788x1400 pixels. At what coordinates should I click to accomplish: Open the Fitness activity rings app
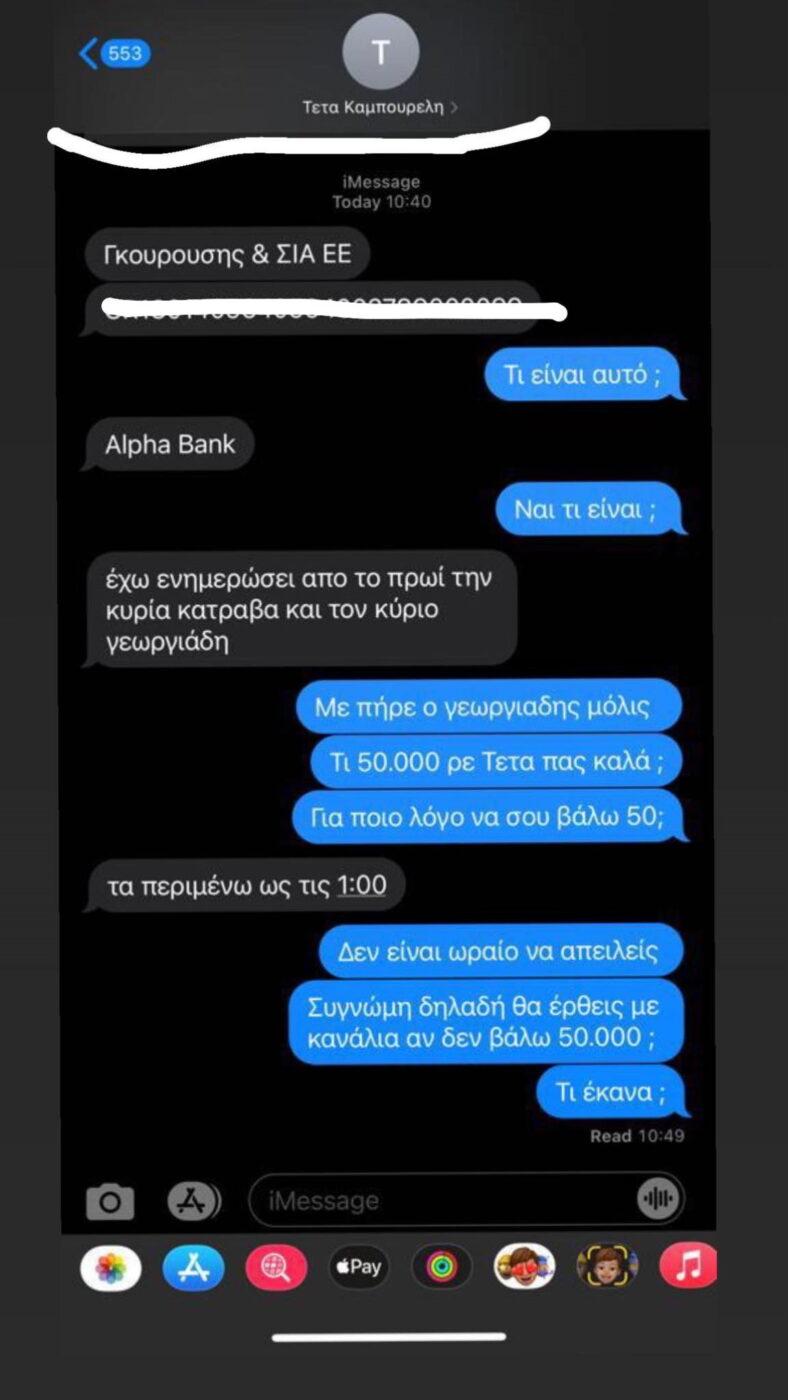click(x=441, y=1267)
